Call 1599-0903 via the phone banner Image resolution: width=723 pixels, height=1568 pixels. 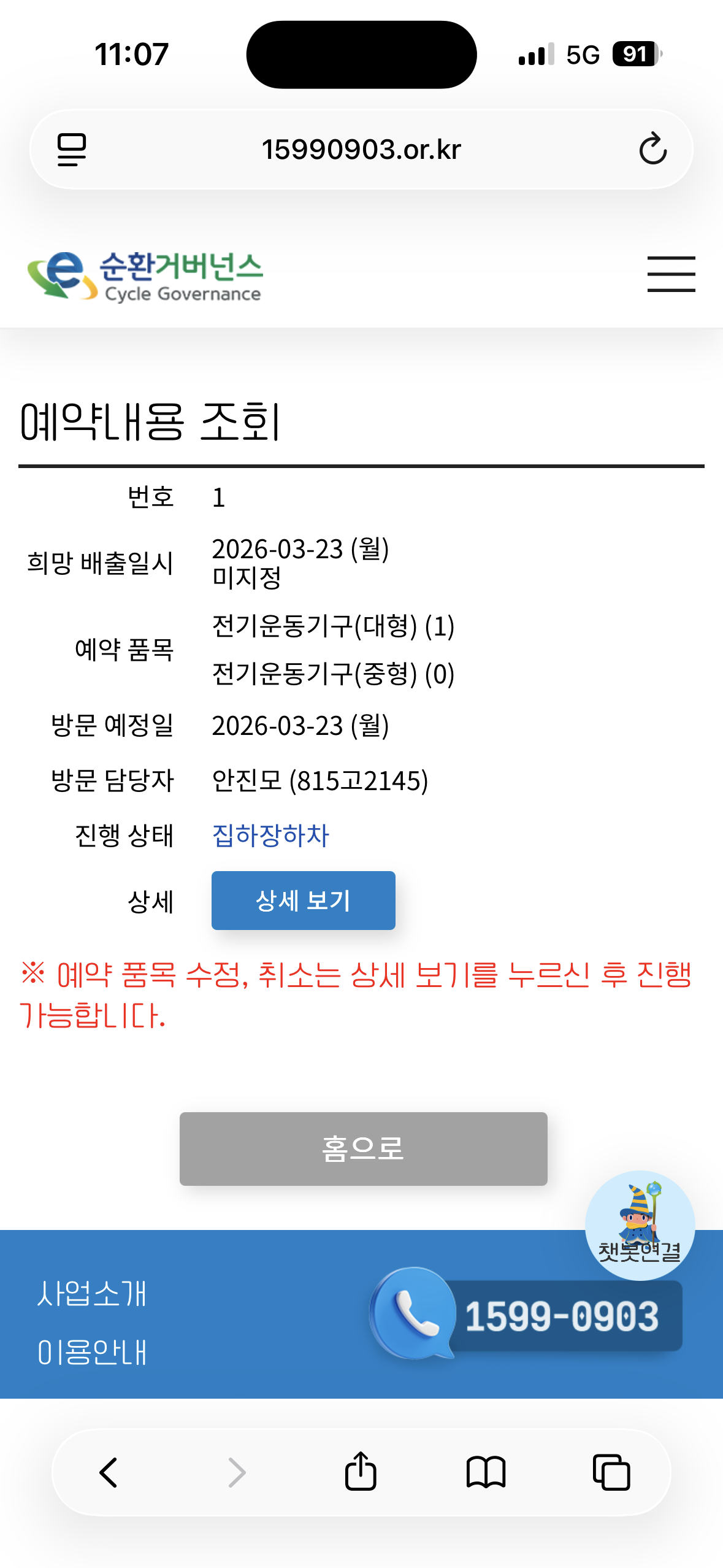[x=527, y=1315]
